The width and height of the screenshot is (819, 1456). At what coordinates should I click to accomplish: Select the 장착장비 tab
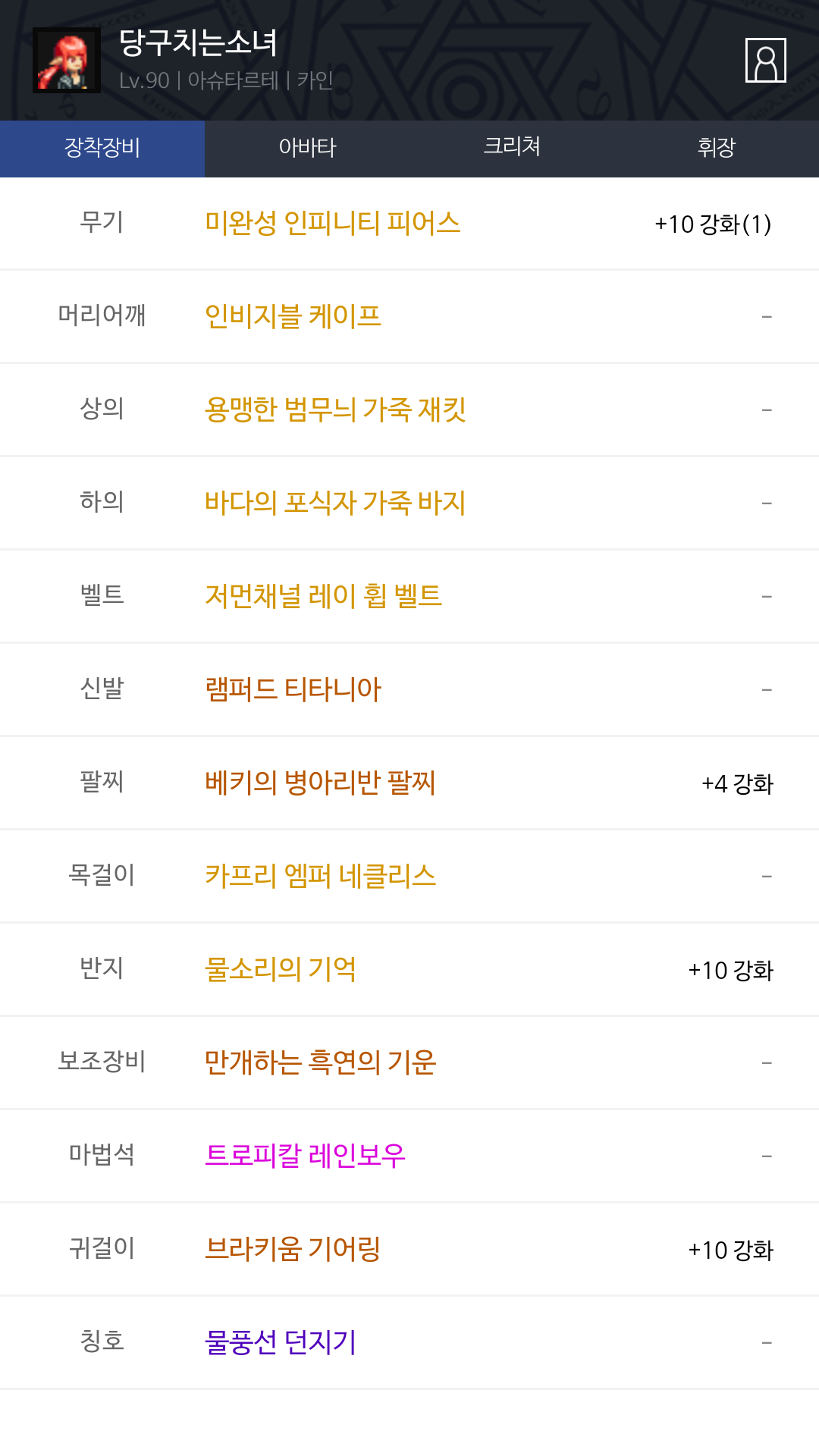102,148
